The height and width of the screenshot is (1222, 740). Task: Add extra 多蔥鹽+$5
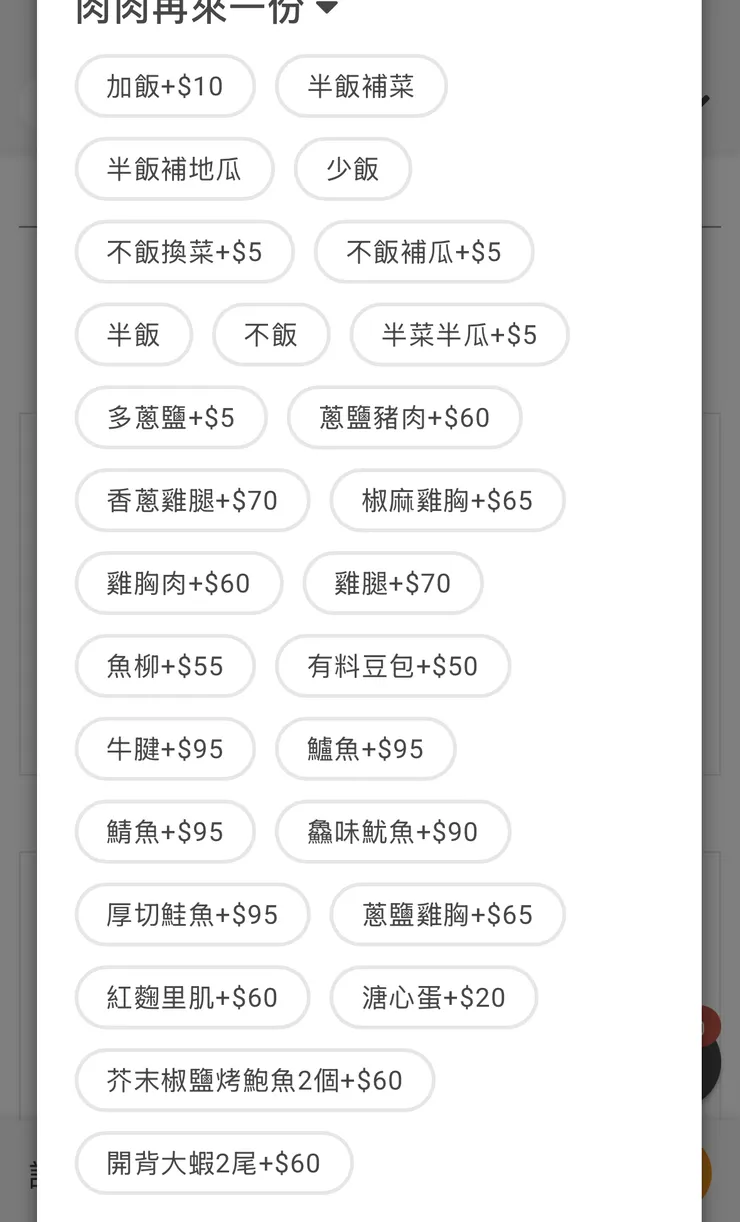coord(170,418)
